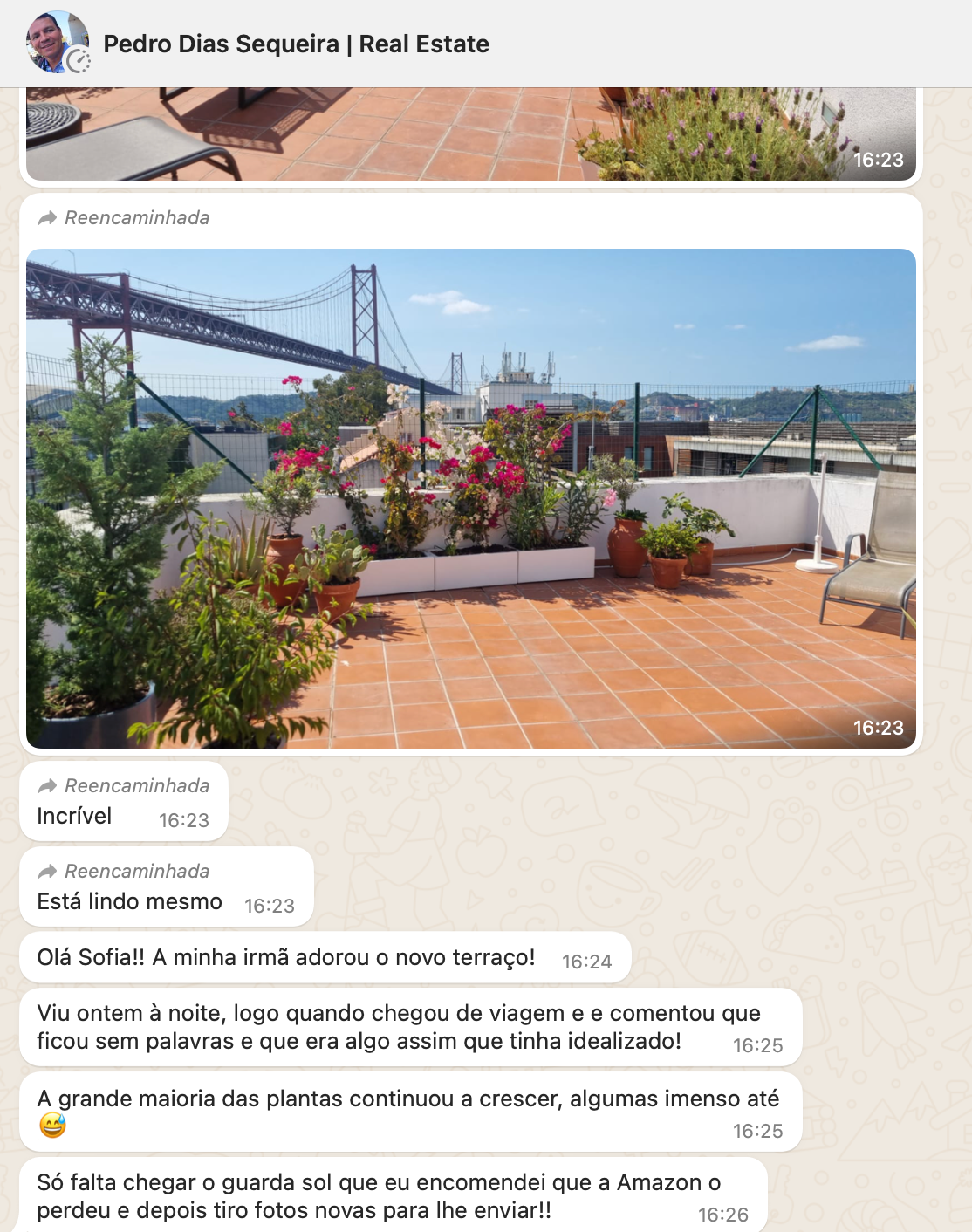Open the partially visible terrace photo at top
The image size is (972, 1232).
pyautogui.click(x=470, y=134)
